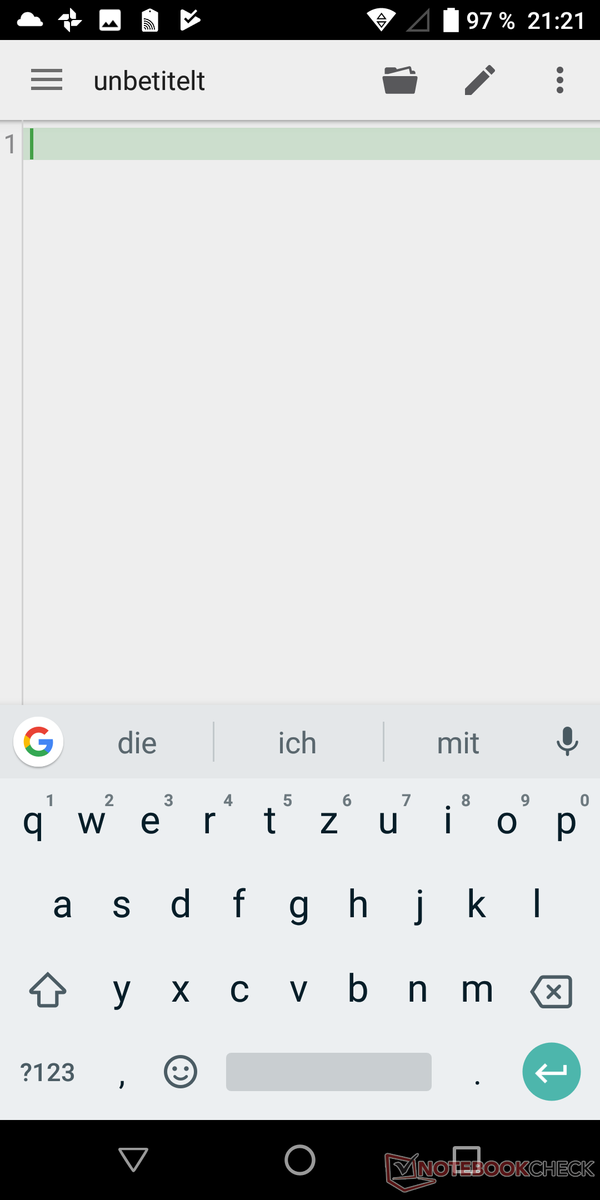The width and height of the screenshot is (600, 1200).
Task: Switch keyboard to ?123 symbols
Action: (47, 1072)
